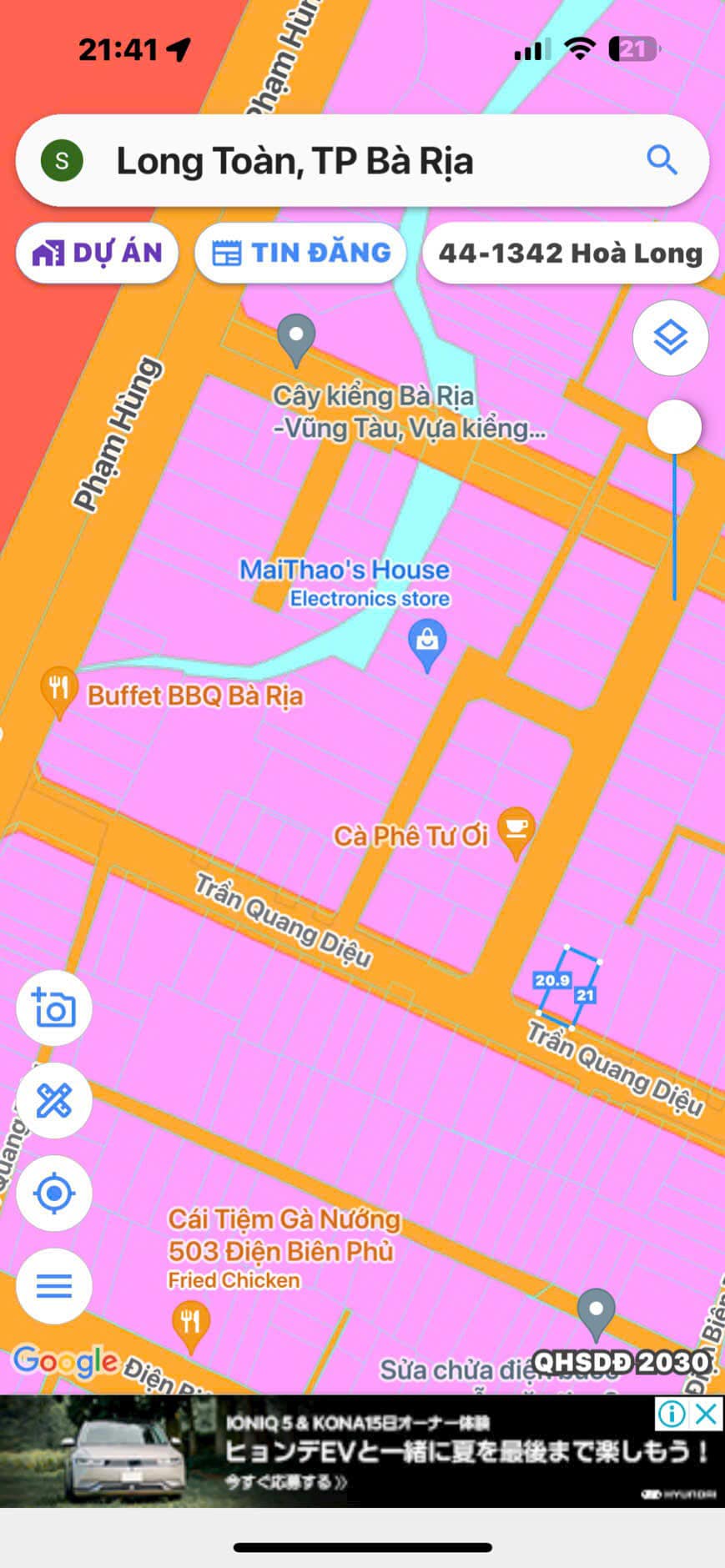Image resolution: width=725 pixels, height=1568 pixels.
Task: Open the ad info icon
Action: click(x=672, y=1414)
